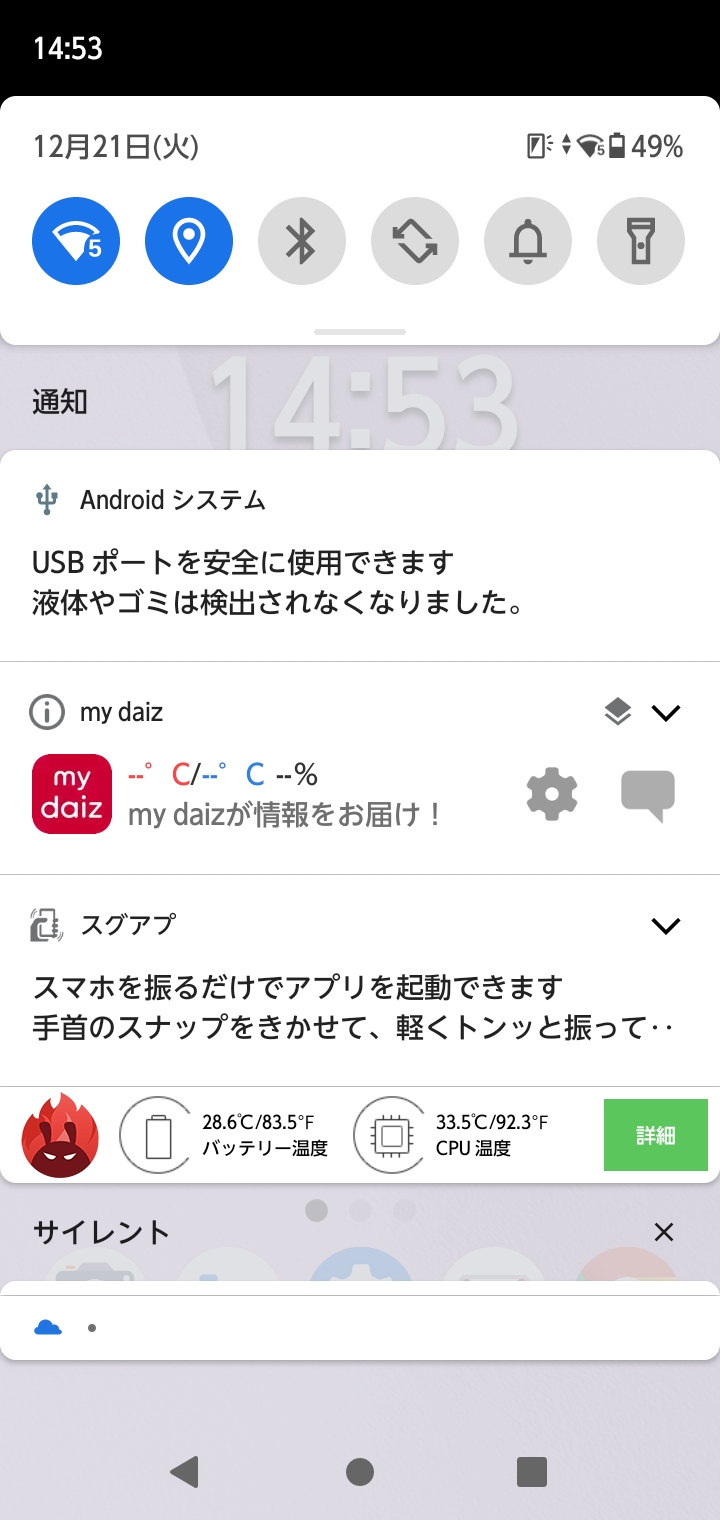This screenshot has height=1520, width=720.
Task: Open the スグアプ shake-to-launch notification
Action: click(x=360, y=981)
